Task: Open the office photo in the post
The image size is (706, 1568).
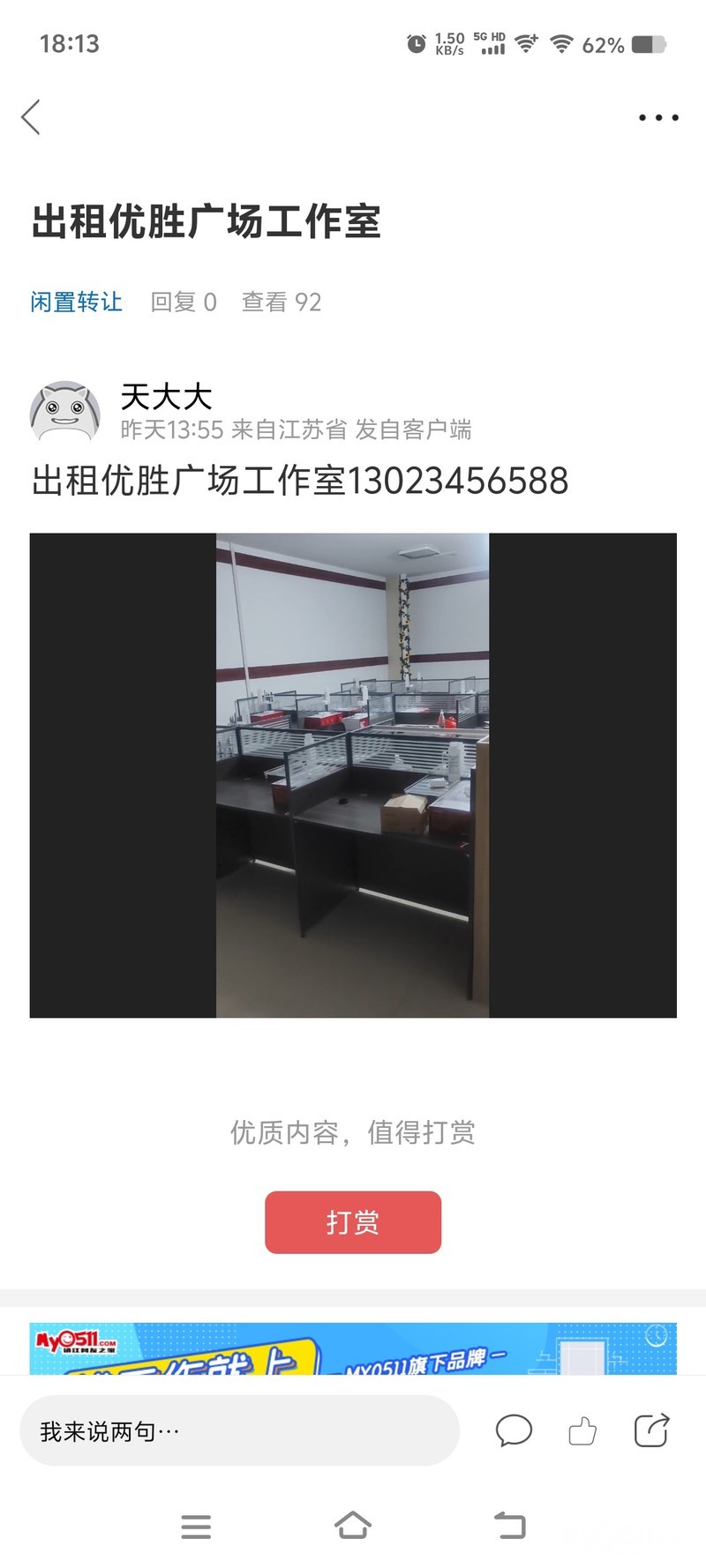Action: pyautogui.click(x=353, y=775)
